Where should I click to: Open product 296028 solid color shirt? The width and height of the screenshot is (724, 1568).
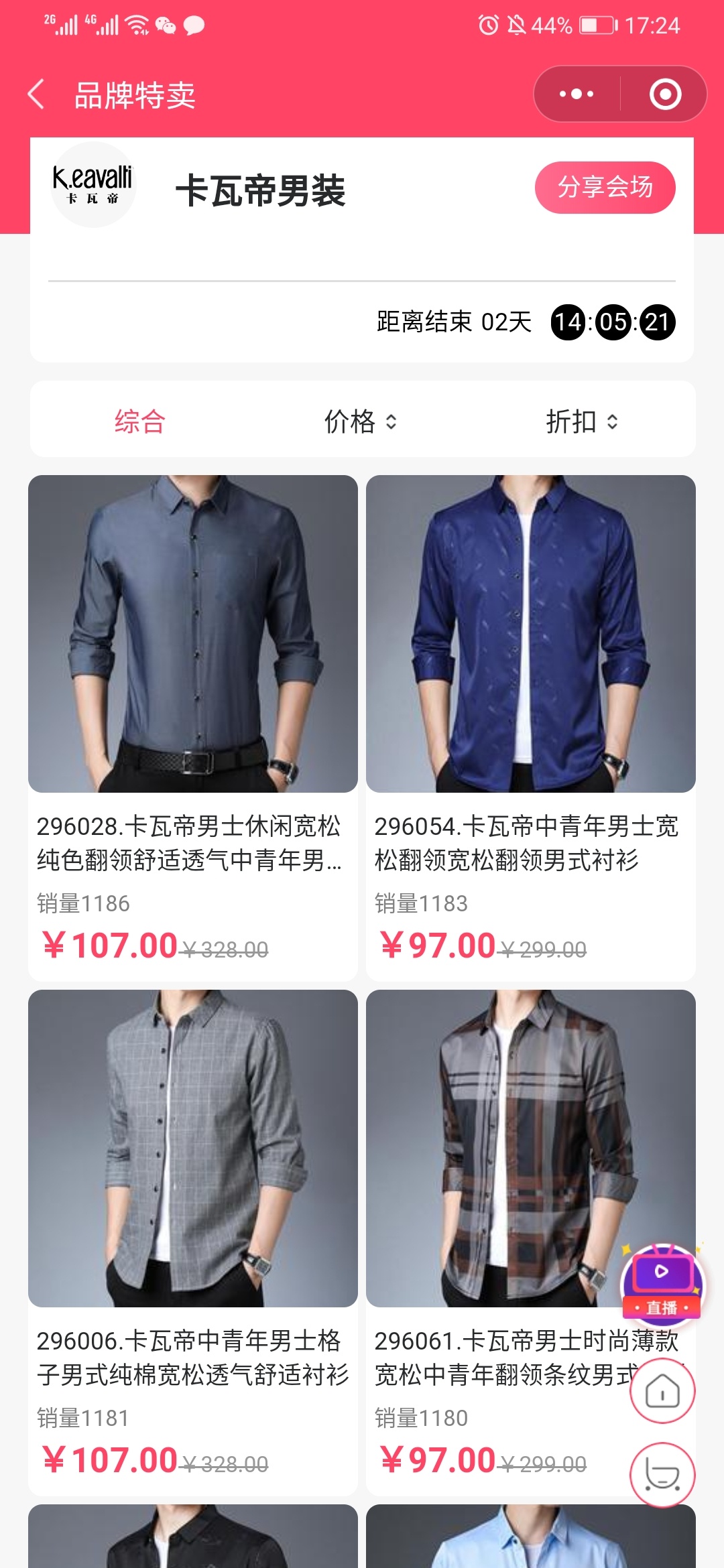(193, 634)
